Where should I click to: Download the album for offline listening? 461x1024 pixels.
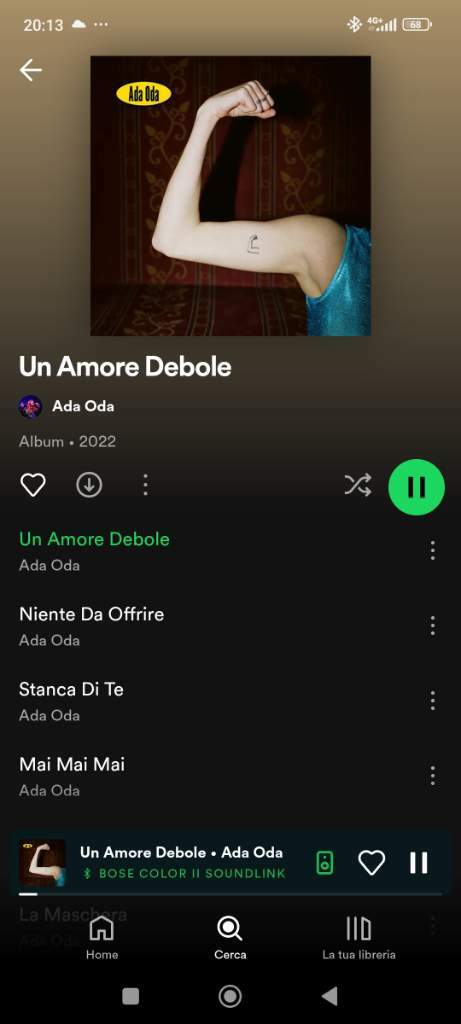click(89, 485)
